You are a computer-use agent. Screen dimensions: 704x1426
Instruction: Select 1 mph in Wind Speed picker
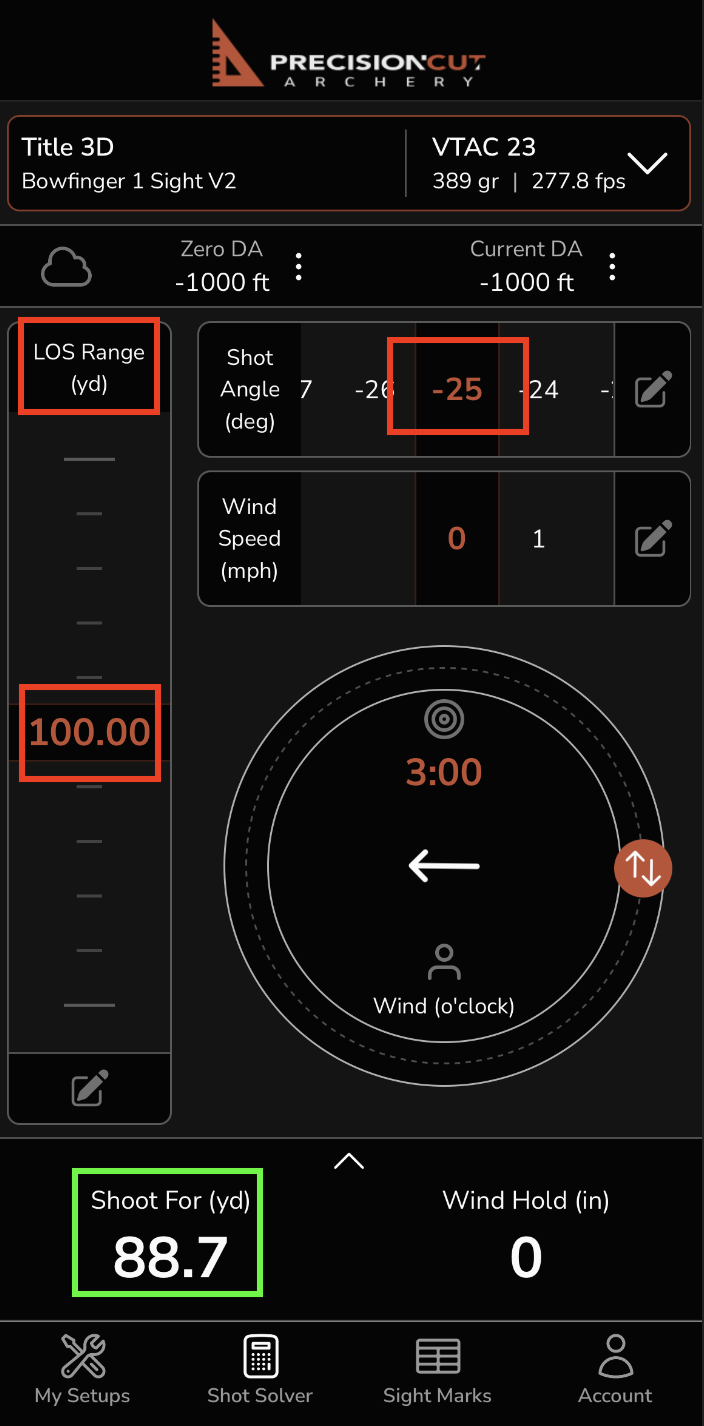539,540
